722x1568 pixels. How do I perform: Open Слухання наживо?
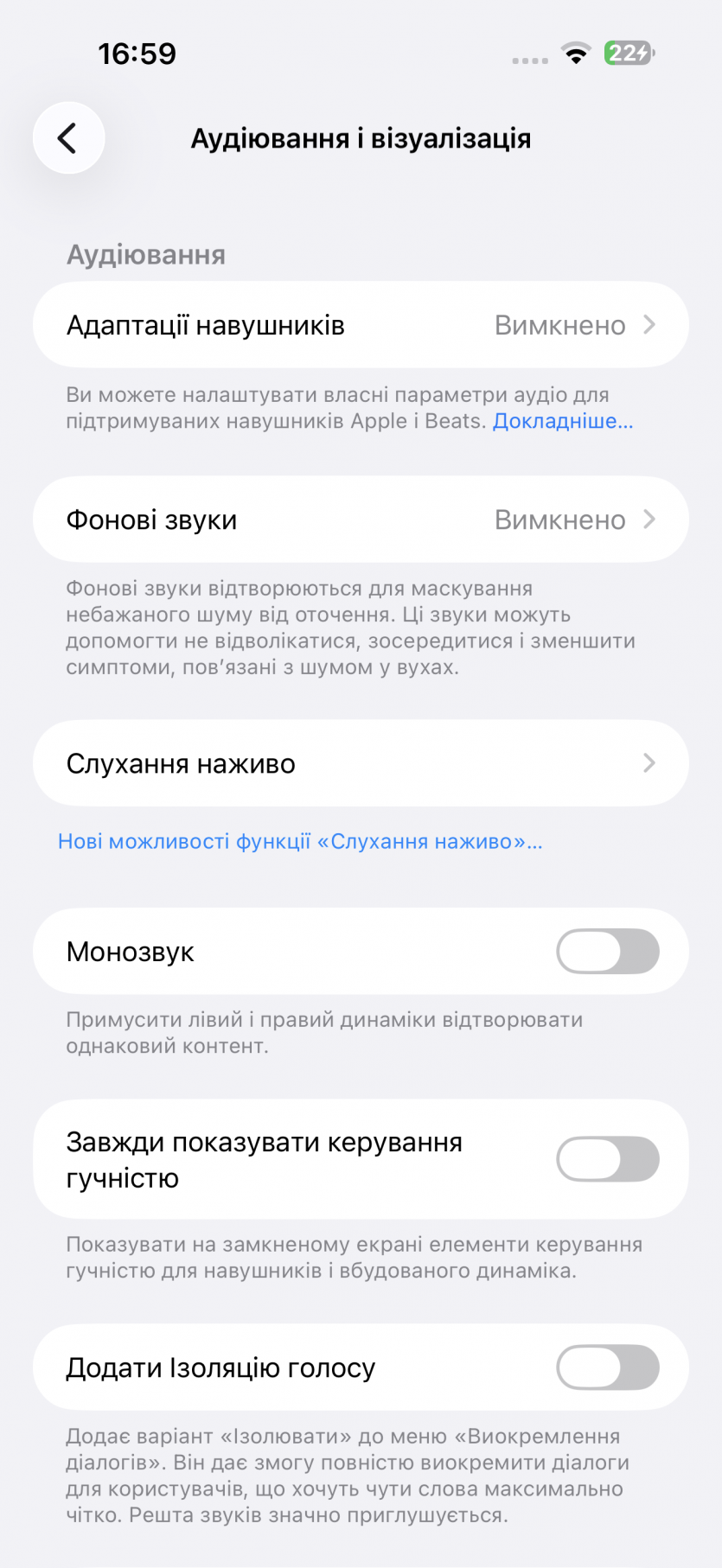tap(361, 763)
